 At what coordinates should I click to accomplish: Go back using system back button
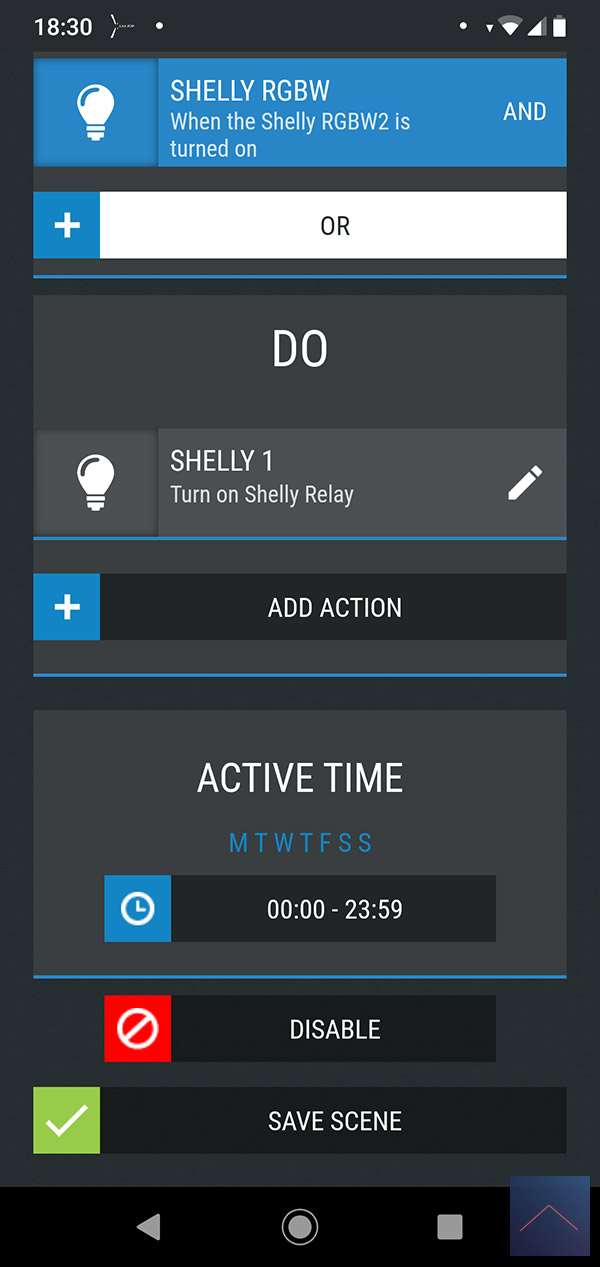149,1226
